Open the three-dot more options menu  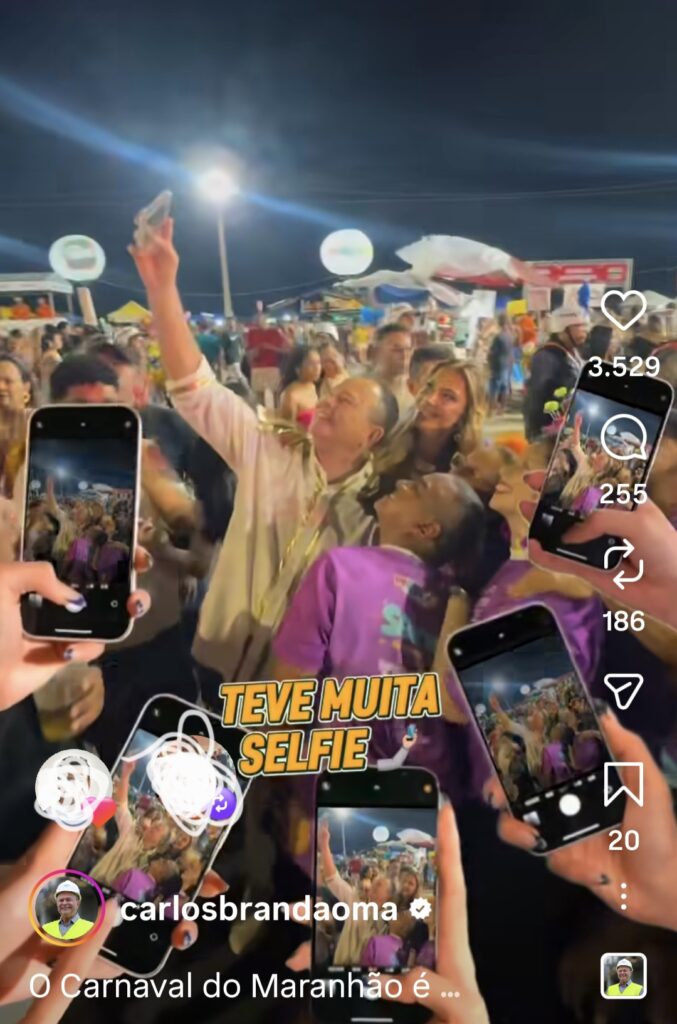(623, 896)
